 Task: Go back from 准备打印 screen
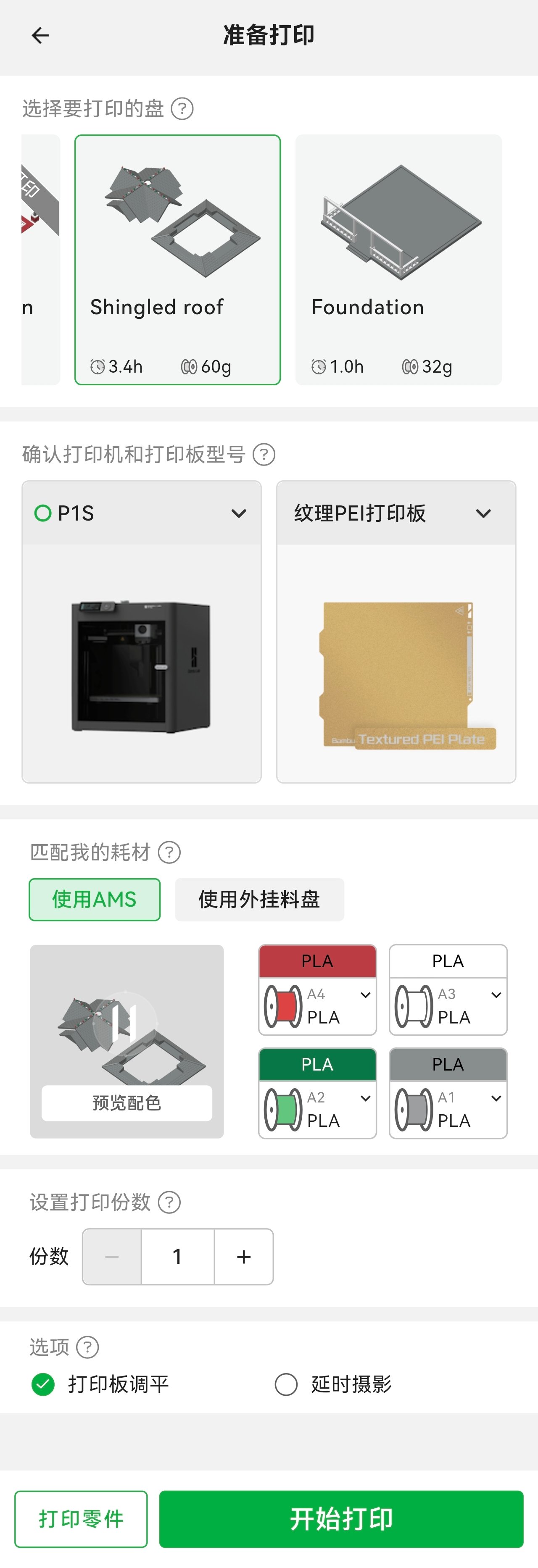tap(40, 35)
